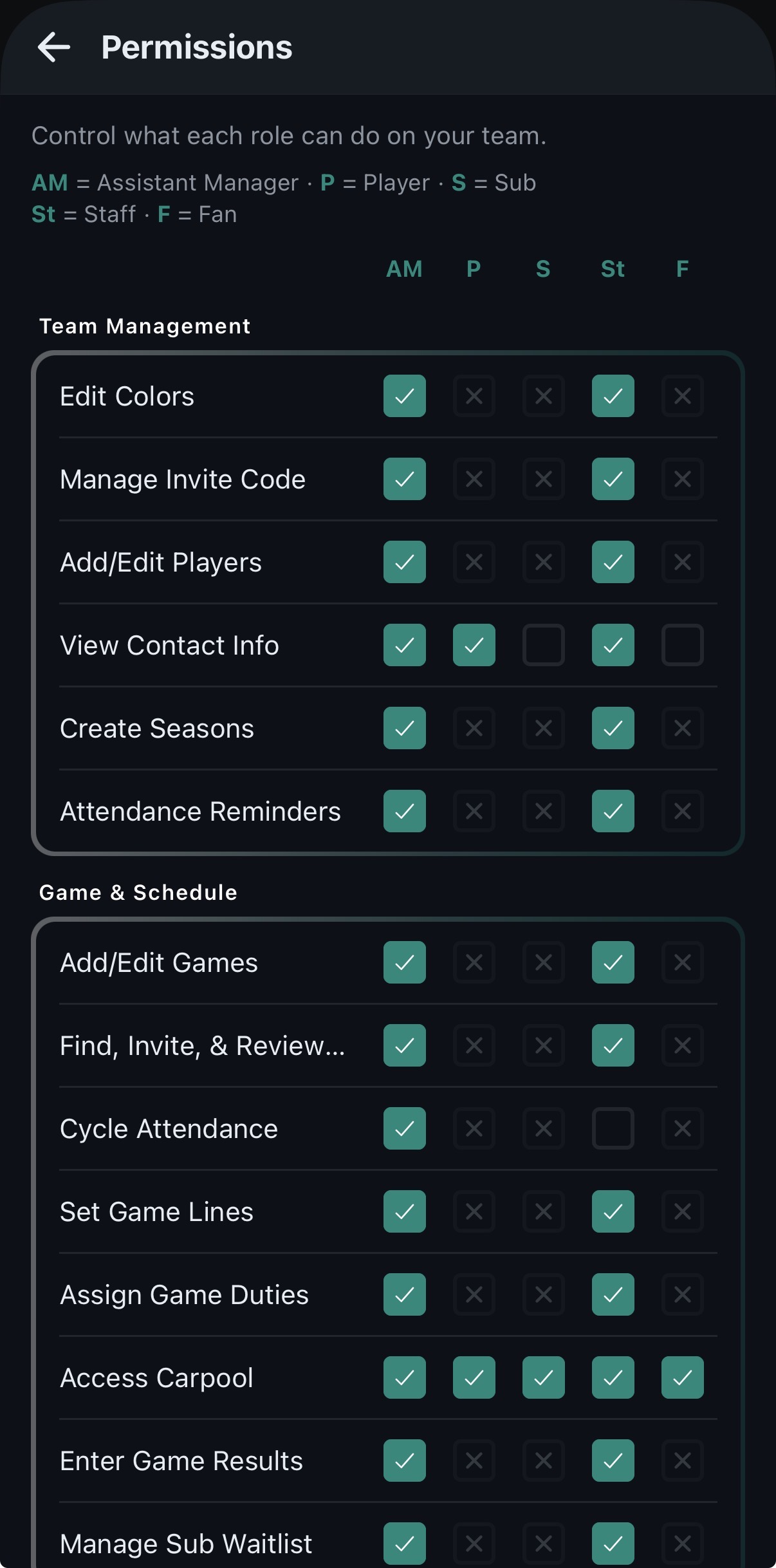Enable Edit Colors for Player
The height and width of the screenshot is (1568, 776).
click(x=474, y=396)
